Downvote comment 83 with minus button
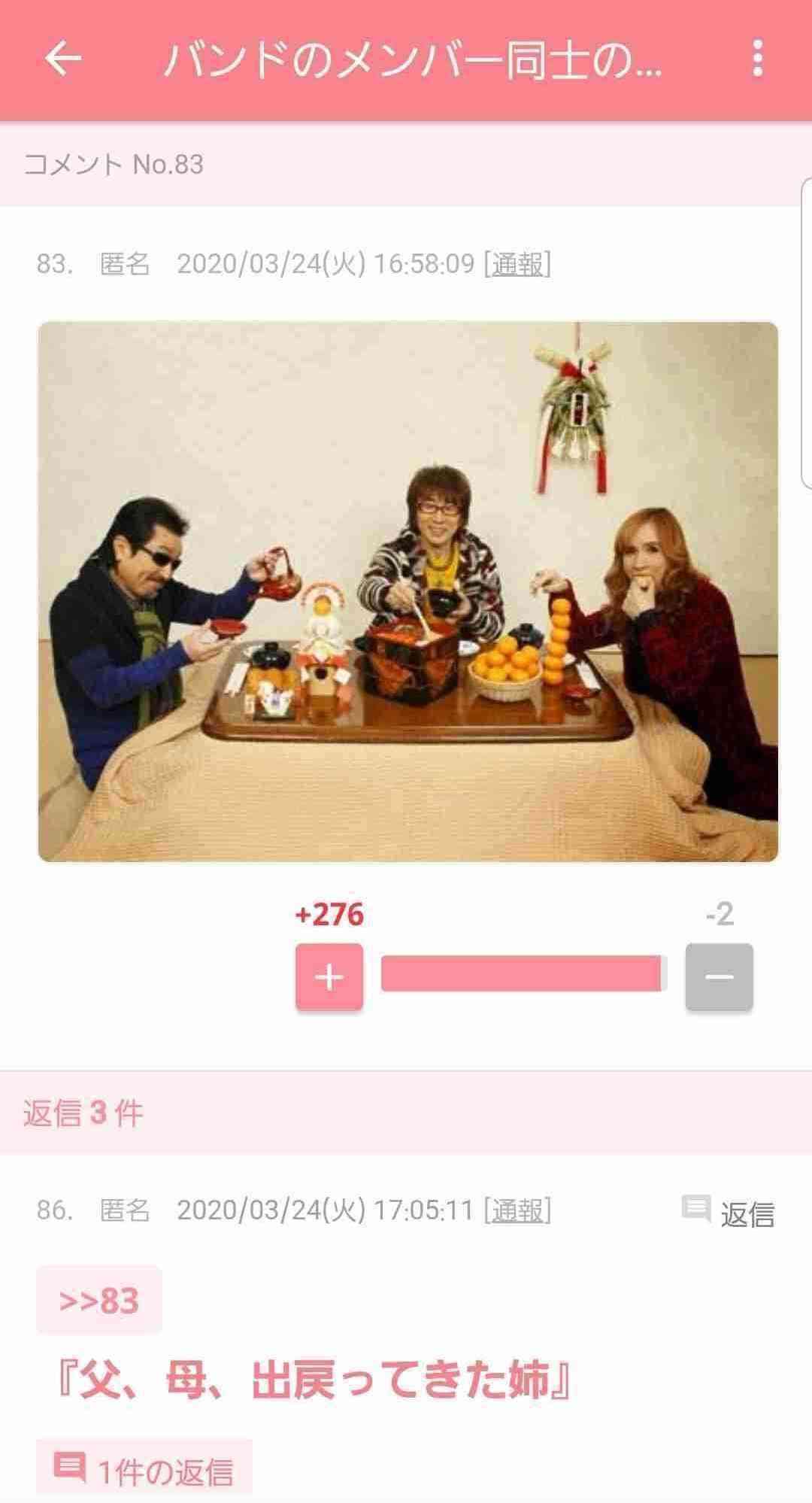 (x=719, y=976)
